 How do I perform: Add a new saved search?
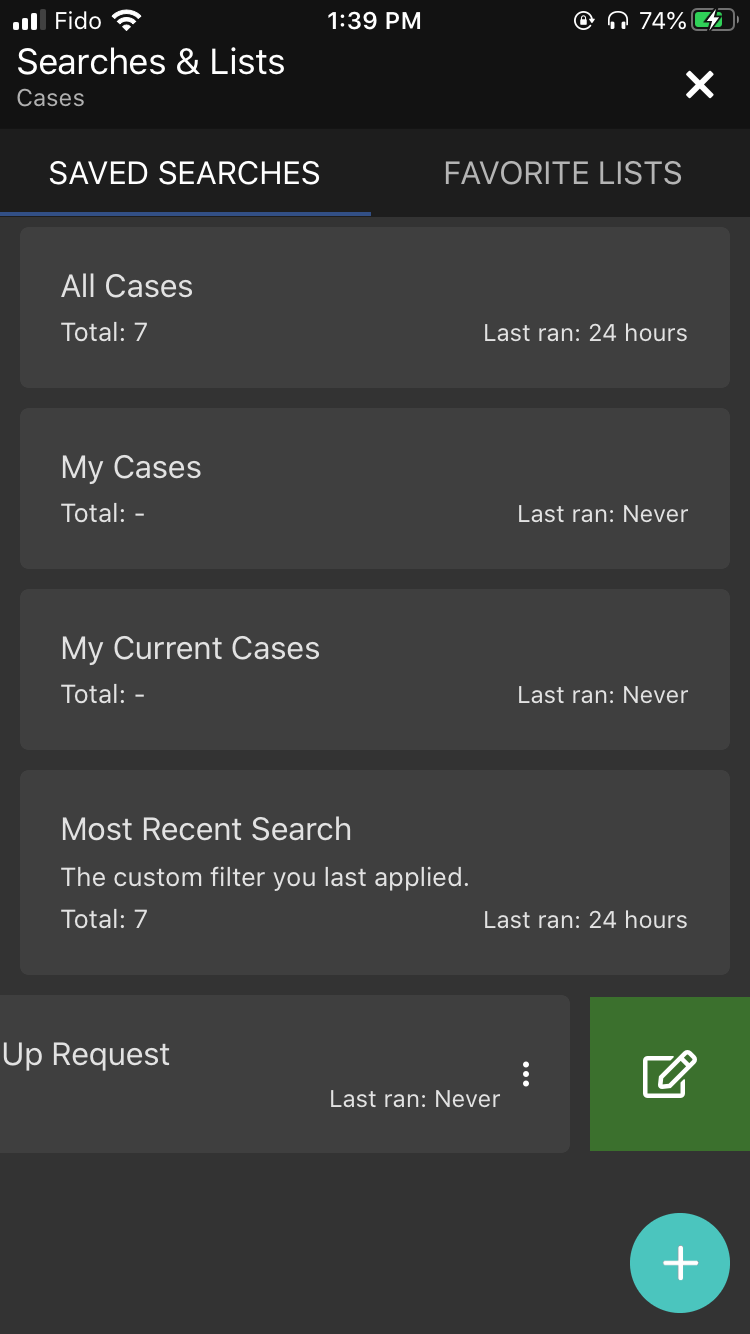(680, 1263)
